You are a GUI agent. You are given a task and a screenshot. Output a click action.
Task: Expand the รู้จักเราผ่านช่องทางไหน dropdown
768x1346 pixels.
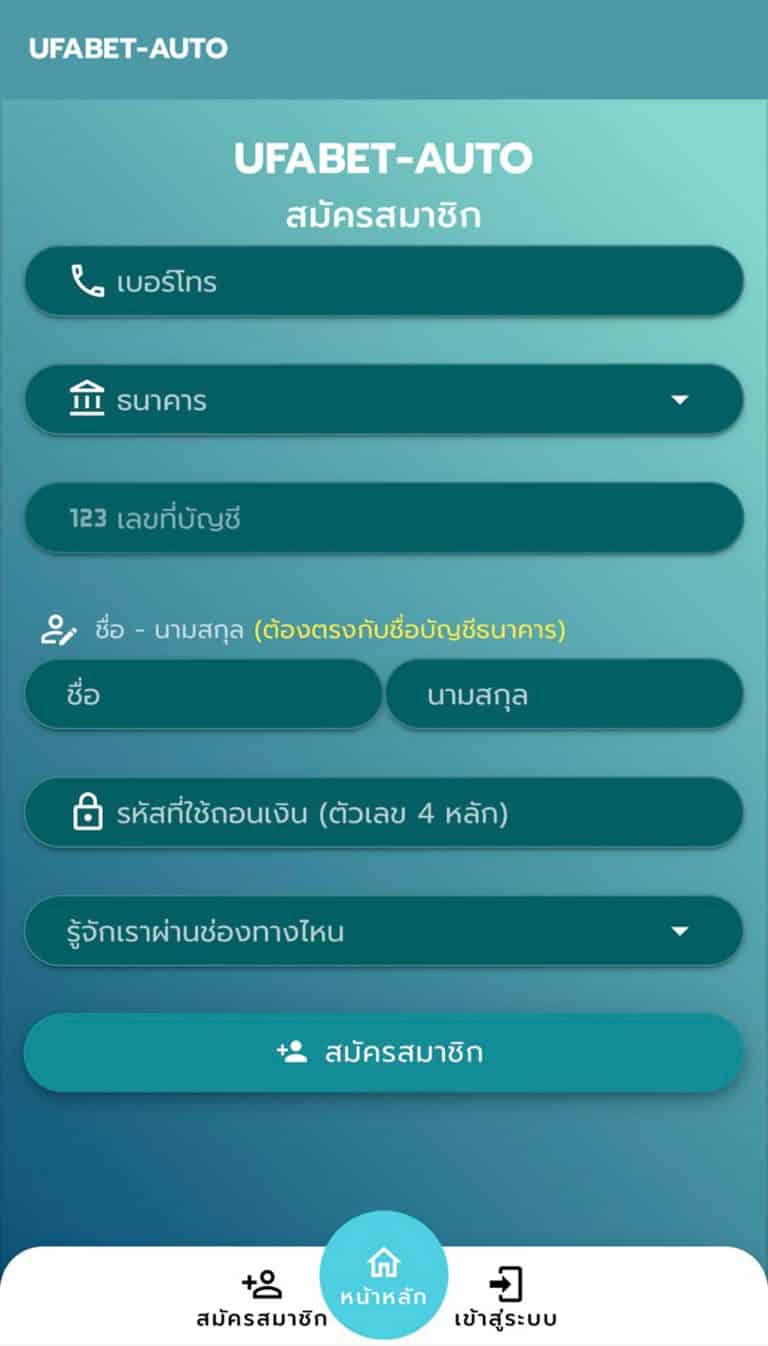click(x=384, y=931)
